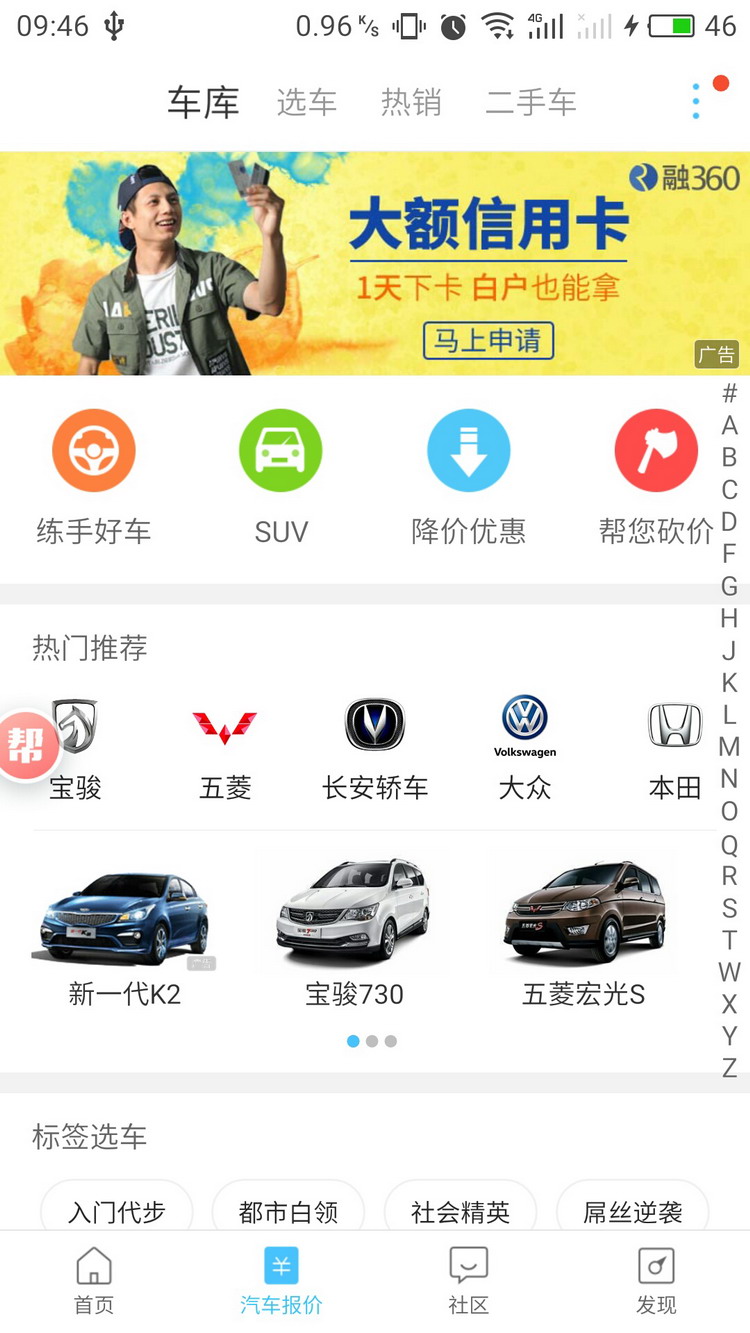The height and width of the screenshot is (1333, 750).
Task: Select the 长安轿车 brand logo
Action: [x=375, y=725]
